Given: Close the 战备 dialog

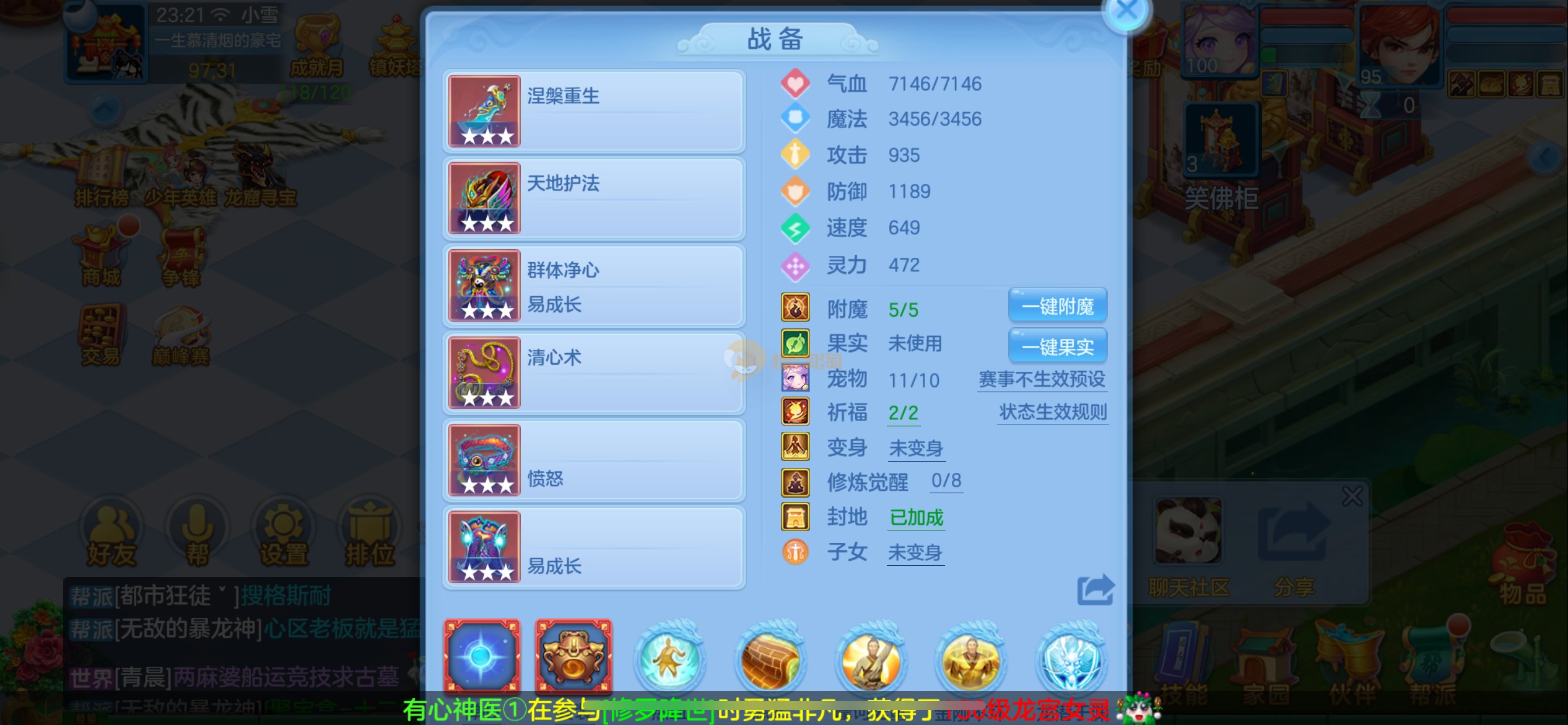Looking at the screenshot, I should 1126,12.
